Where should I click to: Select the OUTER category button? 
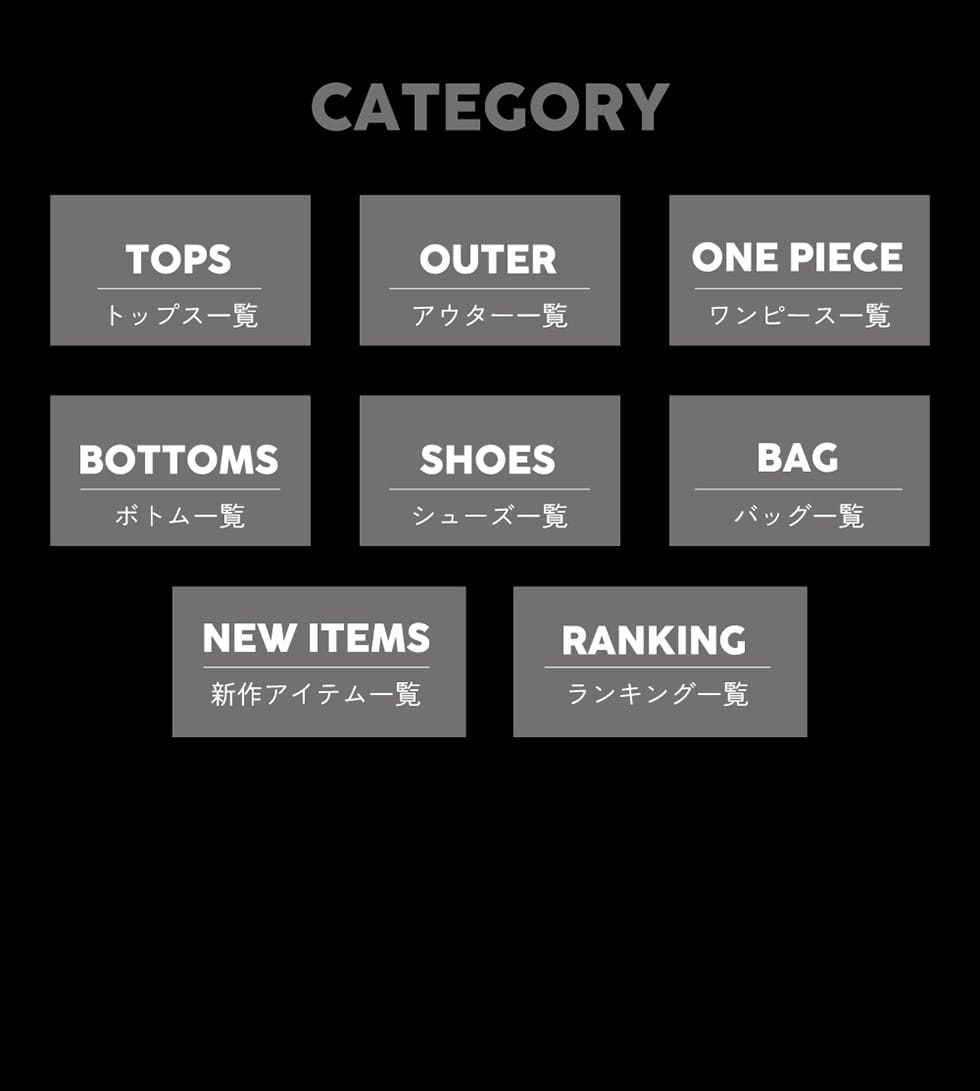click(x=489, y=270)
